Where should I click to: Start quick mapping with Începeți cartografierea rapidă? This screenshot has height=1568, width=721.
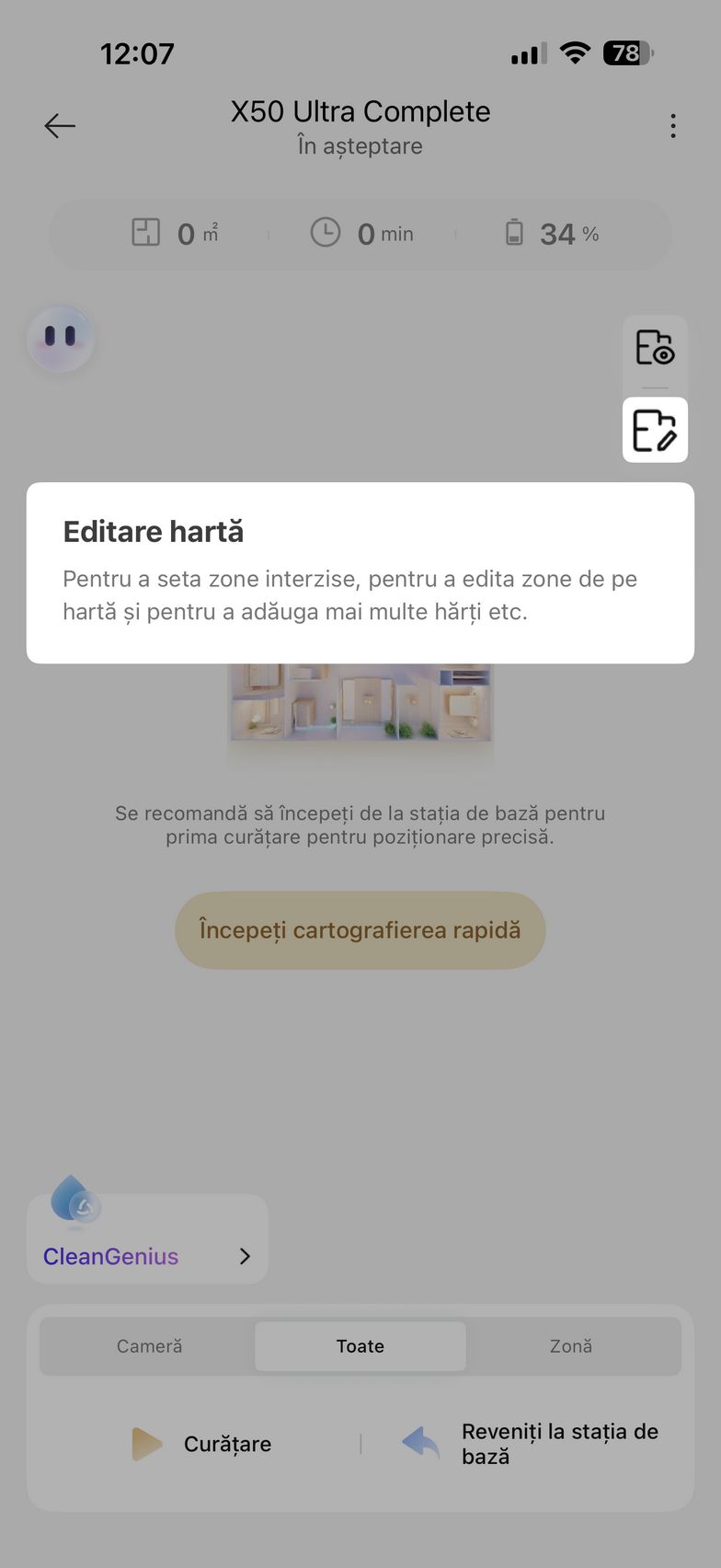360,929
